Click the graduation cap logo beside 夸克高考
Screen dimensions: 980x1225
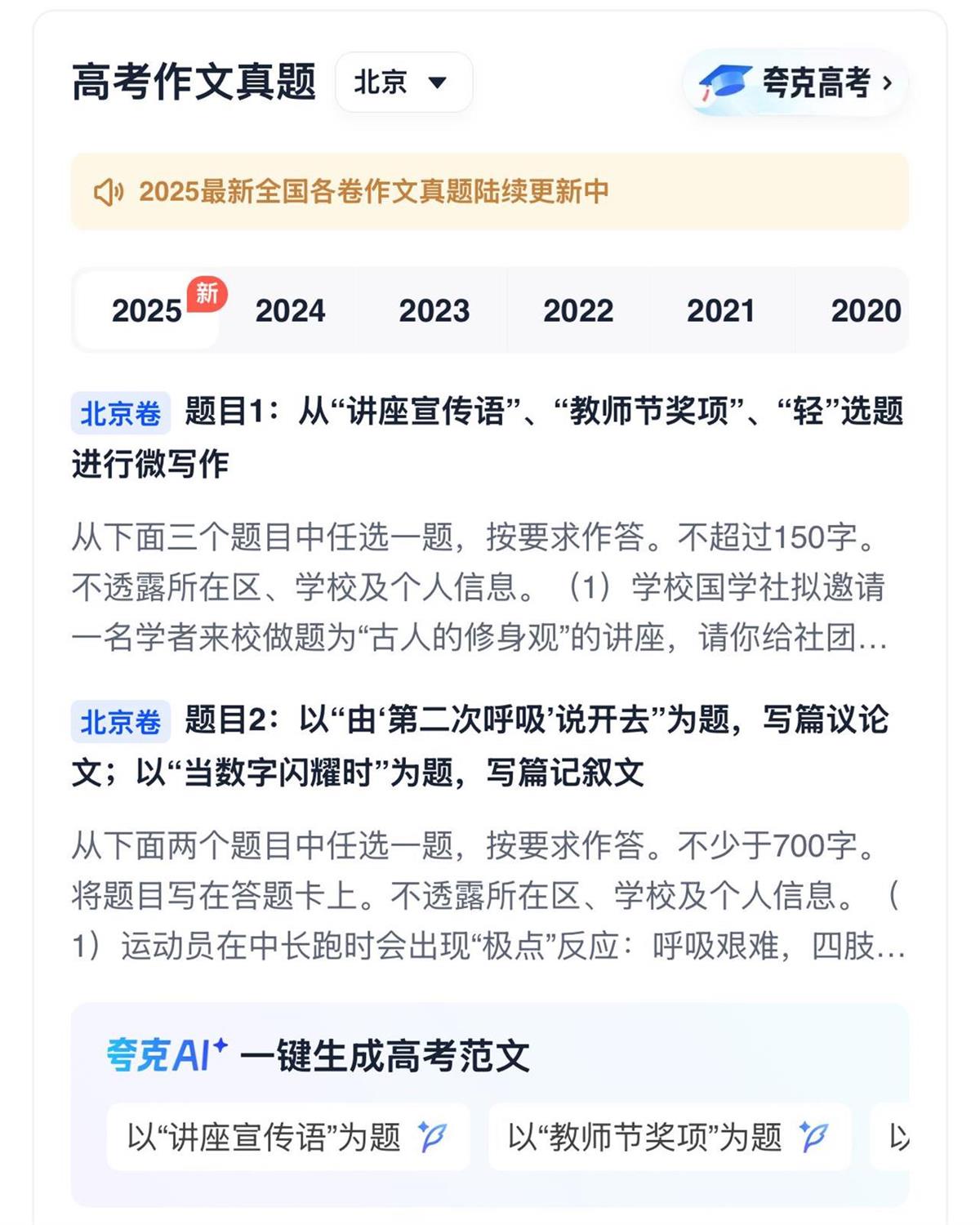click(x=726, y=82)
